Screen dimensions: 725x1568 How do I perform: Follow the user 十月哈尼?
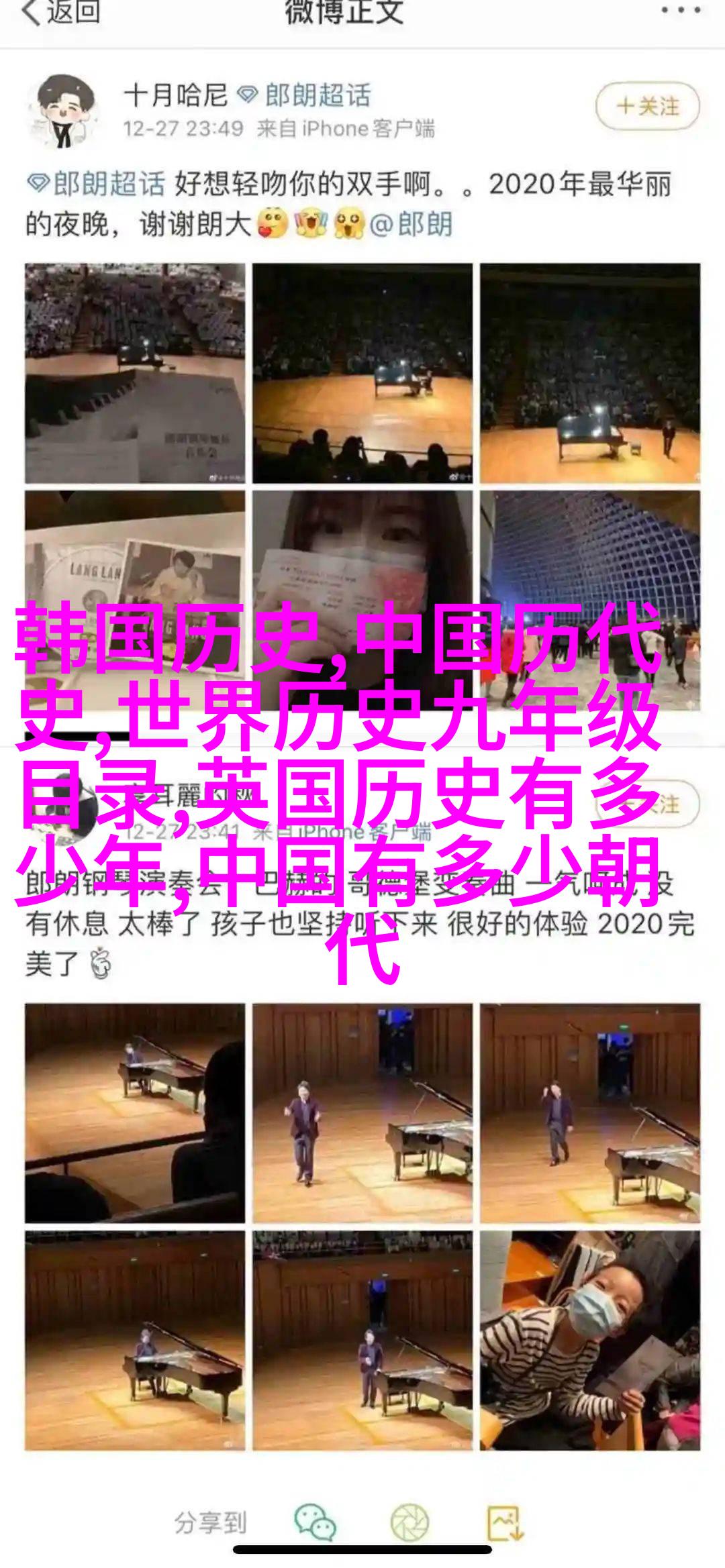pos(647,106)
